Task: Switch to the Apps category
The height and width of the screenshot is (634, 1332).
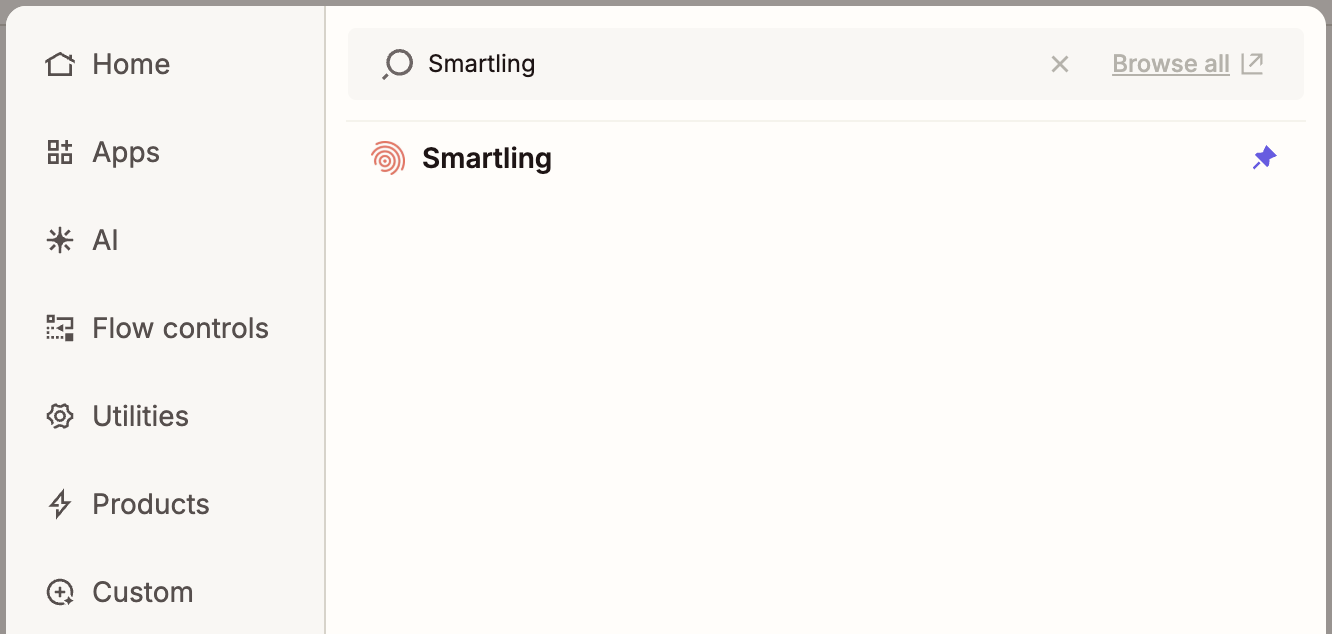Action: (125, 152)
